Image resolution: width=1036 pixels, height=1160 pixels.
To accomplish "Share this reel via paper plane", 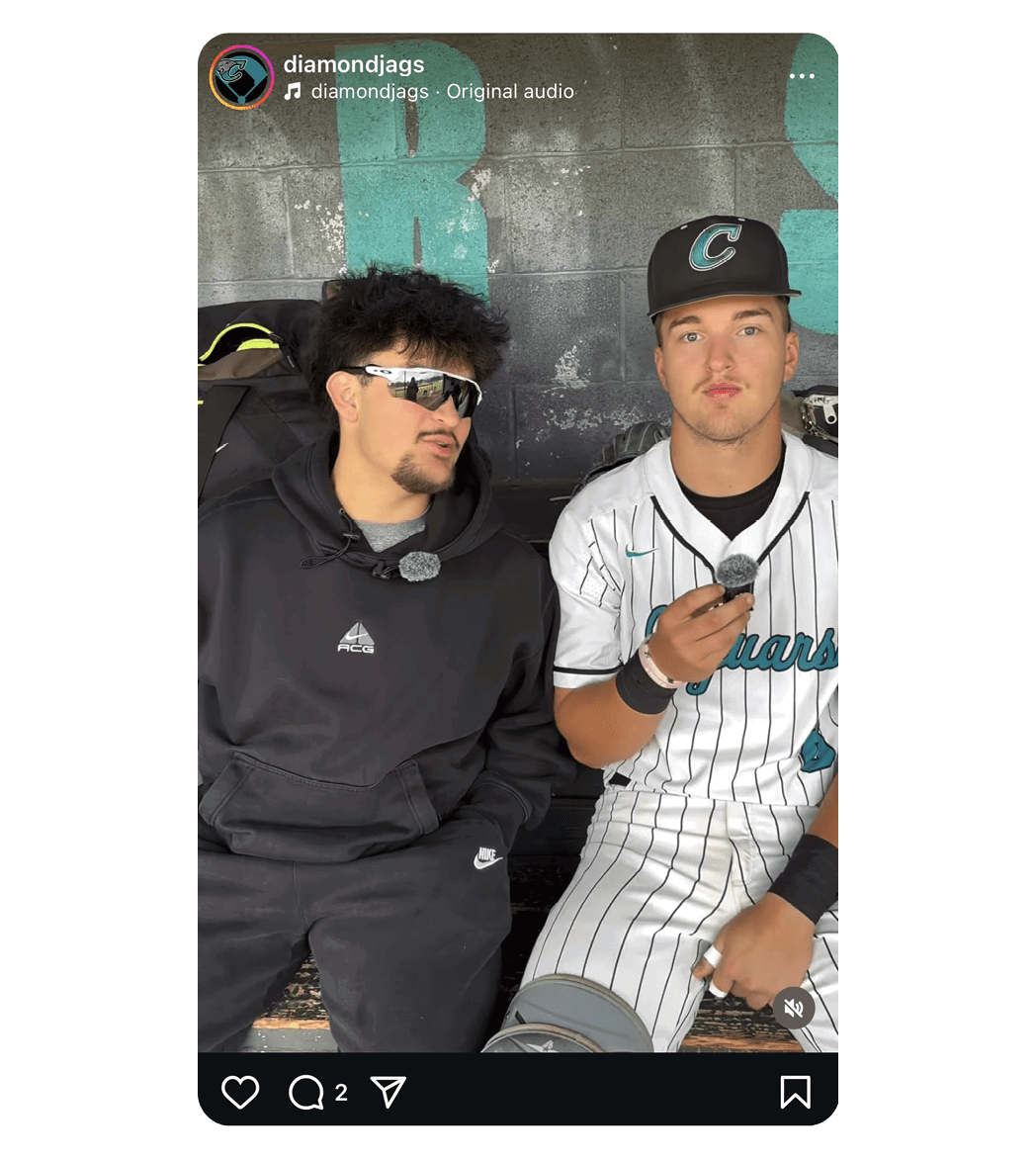I will (388, 1092).
